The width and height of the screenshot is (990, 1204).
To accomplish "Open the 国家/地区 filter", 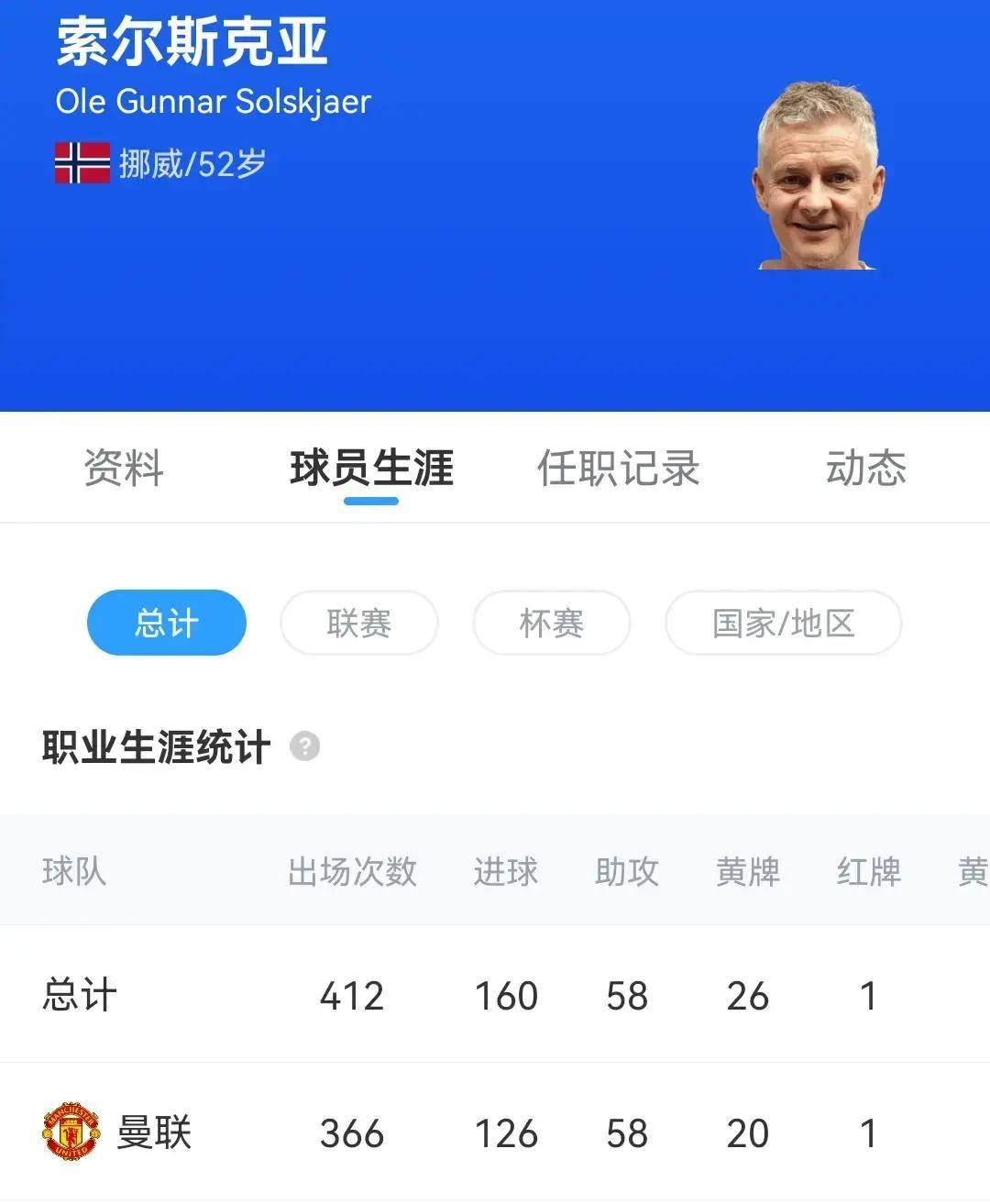I will click(784, 623).
